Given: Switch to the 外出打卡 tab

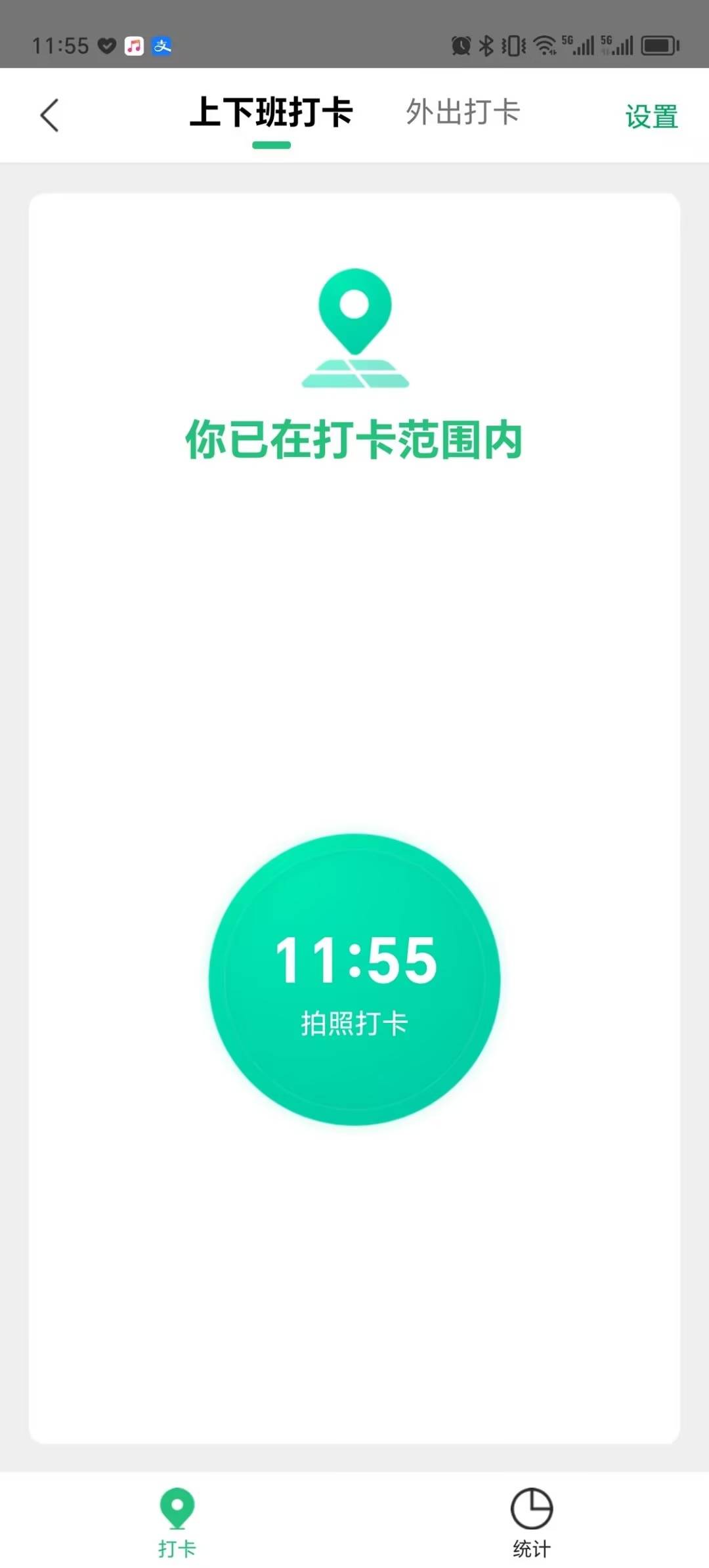Looking at the screenshot, I should (463, 112).
